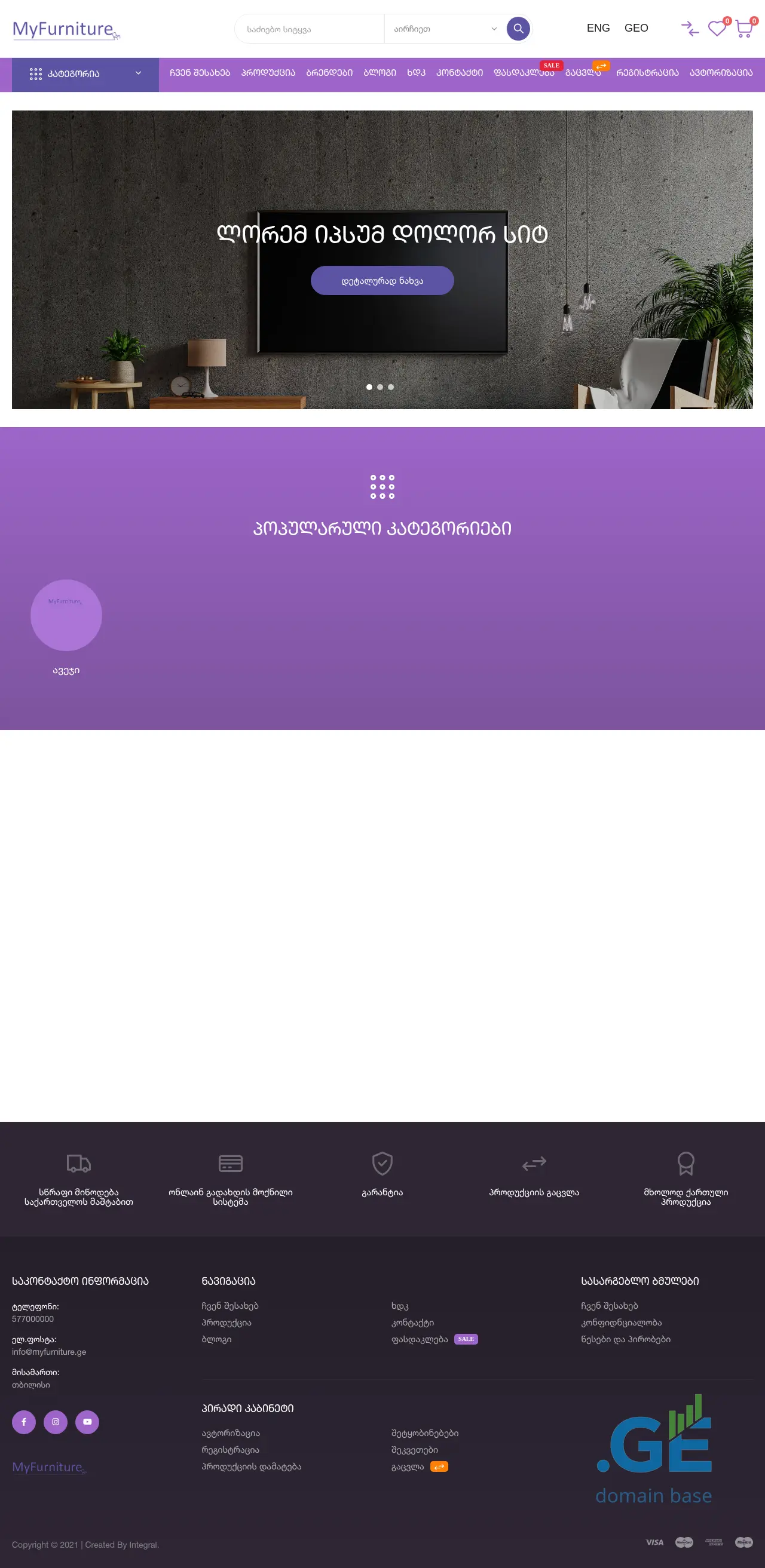Open the compare arrows icon in header
The width and height of the screenshot is (765, 1568).
pyautogui.click(x=690, y=28)
